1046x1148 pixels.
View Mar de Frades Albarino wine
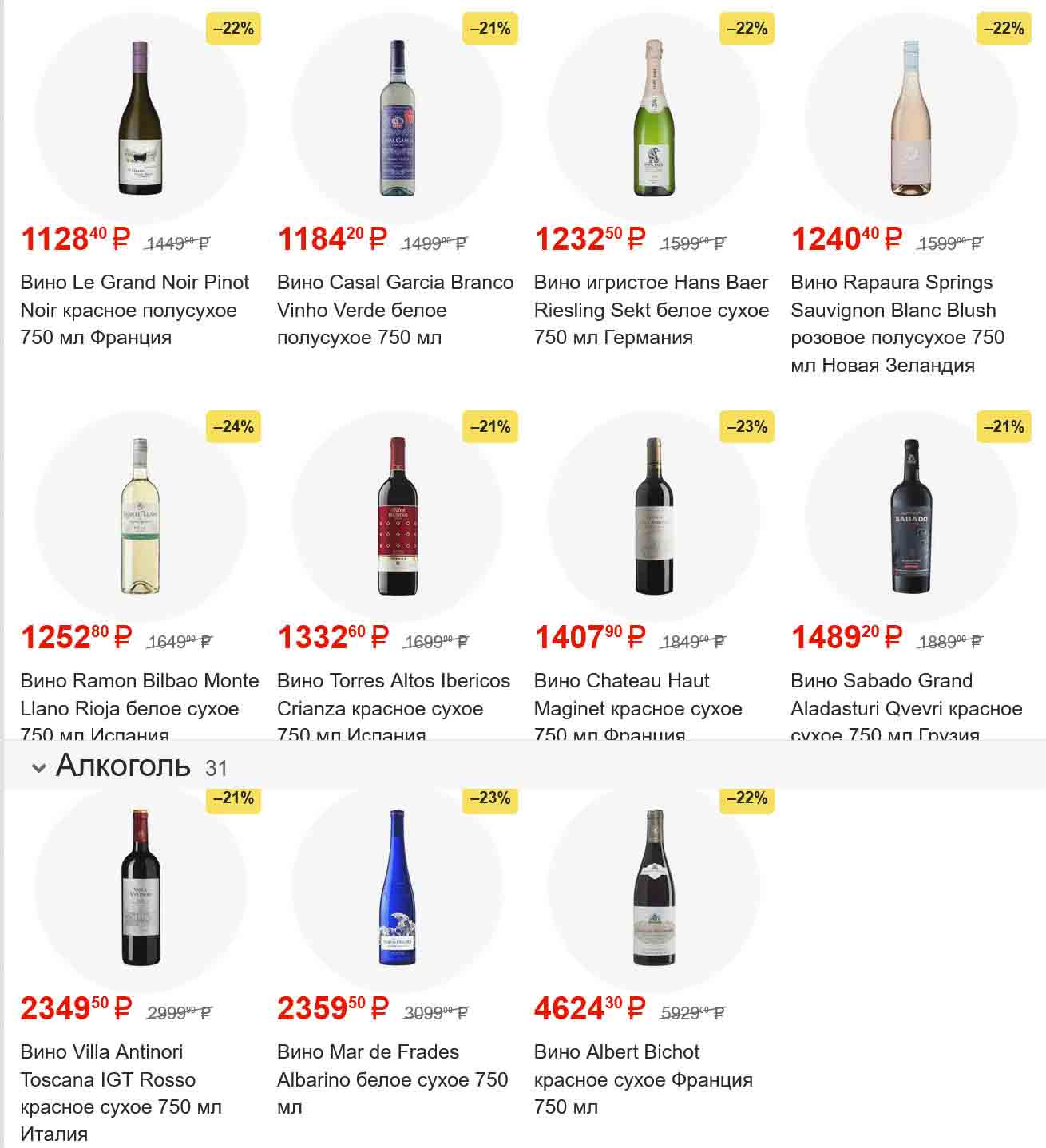point(397,888)
